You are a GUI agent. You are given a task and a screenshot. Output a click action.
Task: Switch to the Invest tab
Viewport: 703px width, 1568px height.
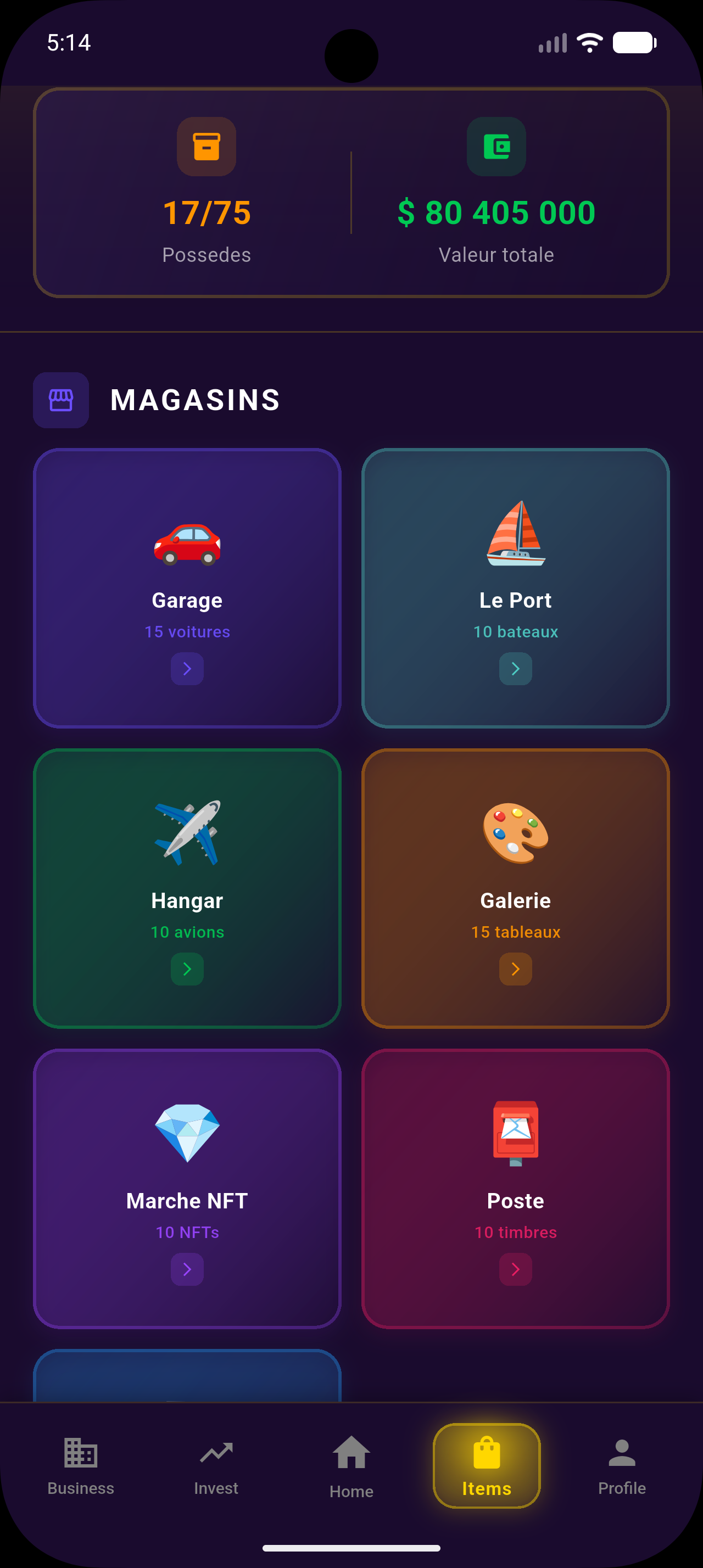tap(216, 1466)
